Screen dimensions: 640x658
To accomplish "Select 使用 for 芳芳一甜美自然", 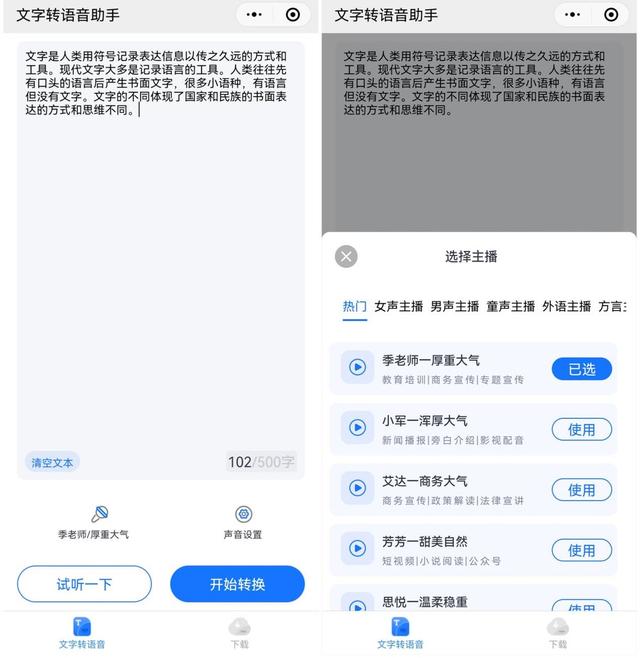I will point(581,550).
